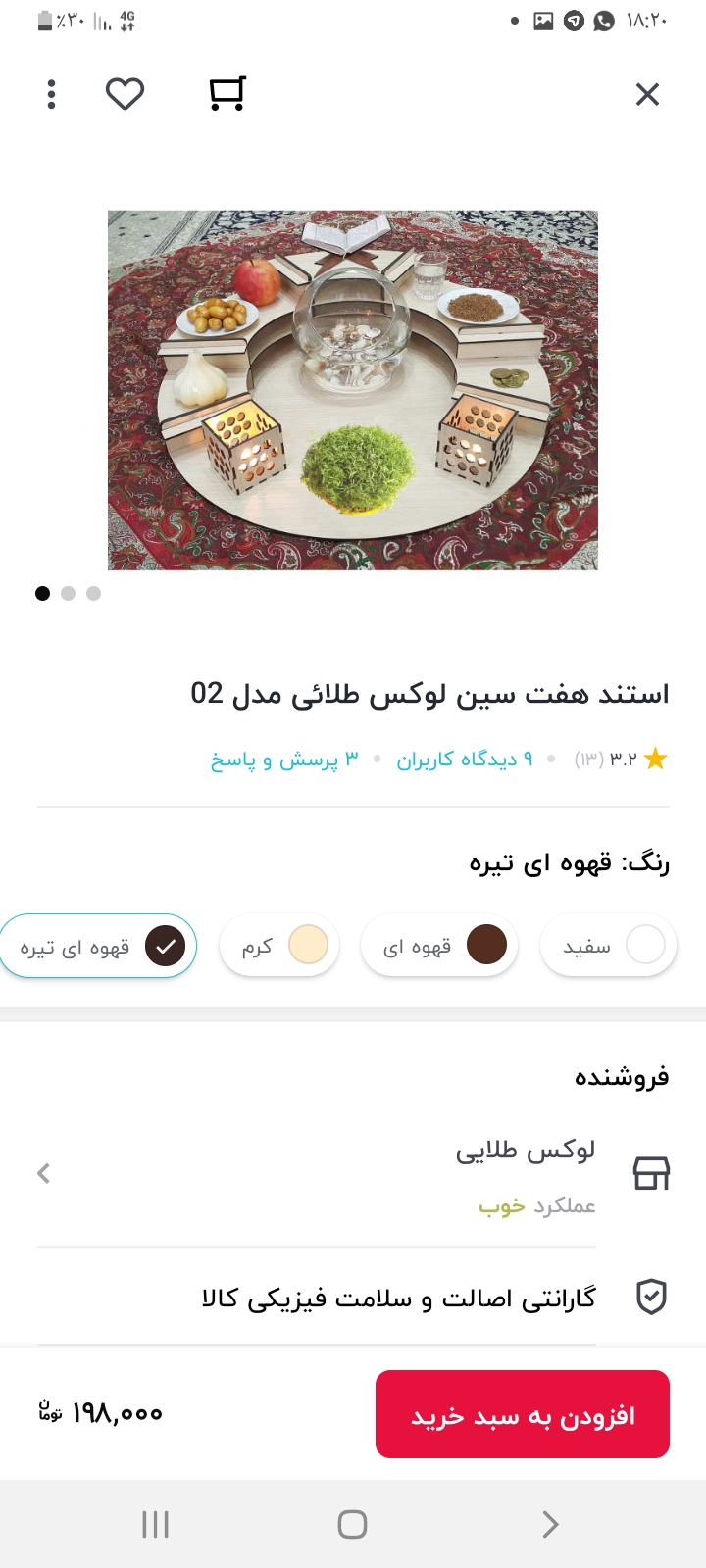Open the ۹ دیدگاه کاربران reviews link

pyautogui.click(x=464, y=759)
